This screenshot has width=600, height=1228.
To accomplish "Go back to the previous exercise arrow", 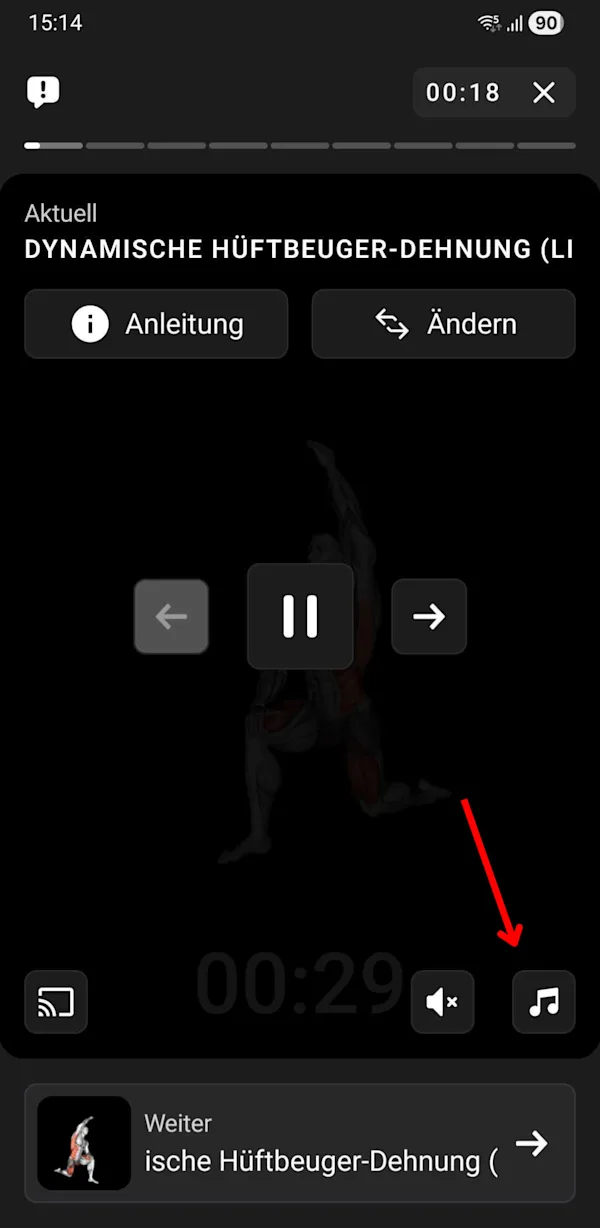I will click(171, 617).
